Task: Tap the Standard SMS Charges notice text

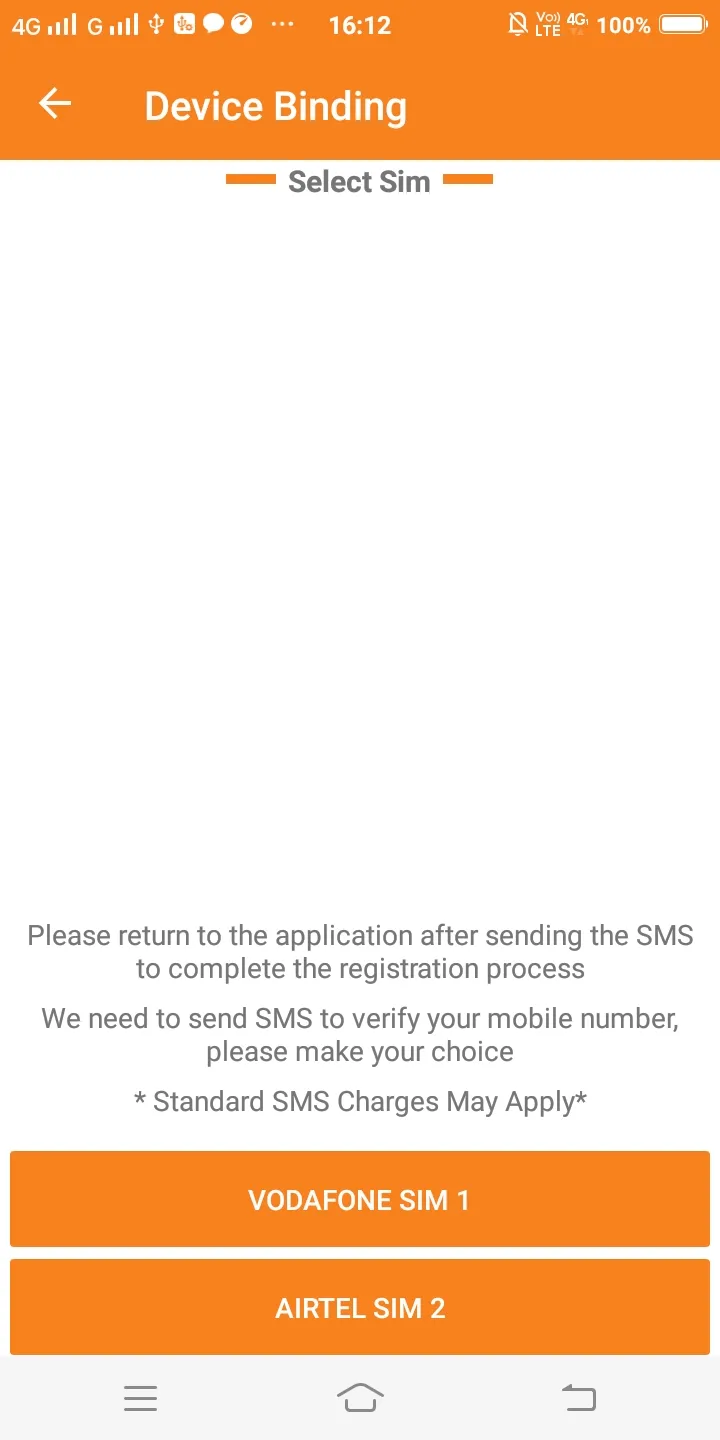Action: pyautogui.click(x=360, y=1101)
